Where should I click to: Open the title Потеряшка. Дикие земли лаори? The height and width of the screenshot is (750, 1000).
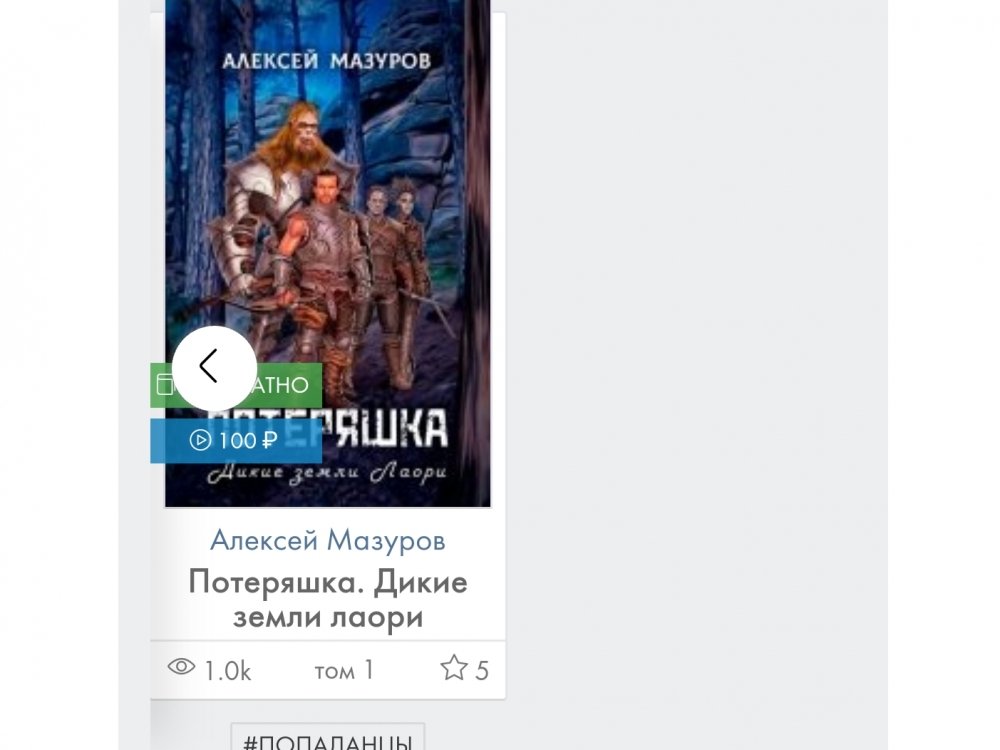coord(327,599)
